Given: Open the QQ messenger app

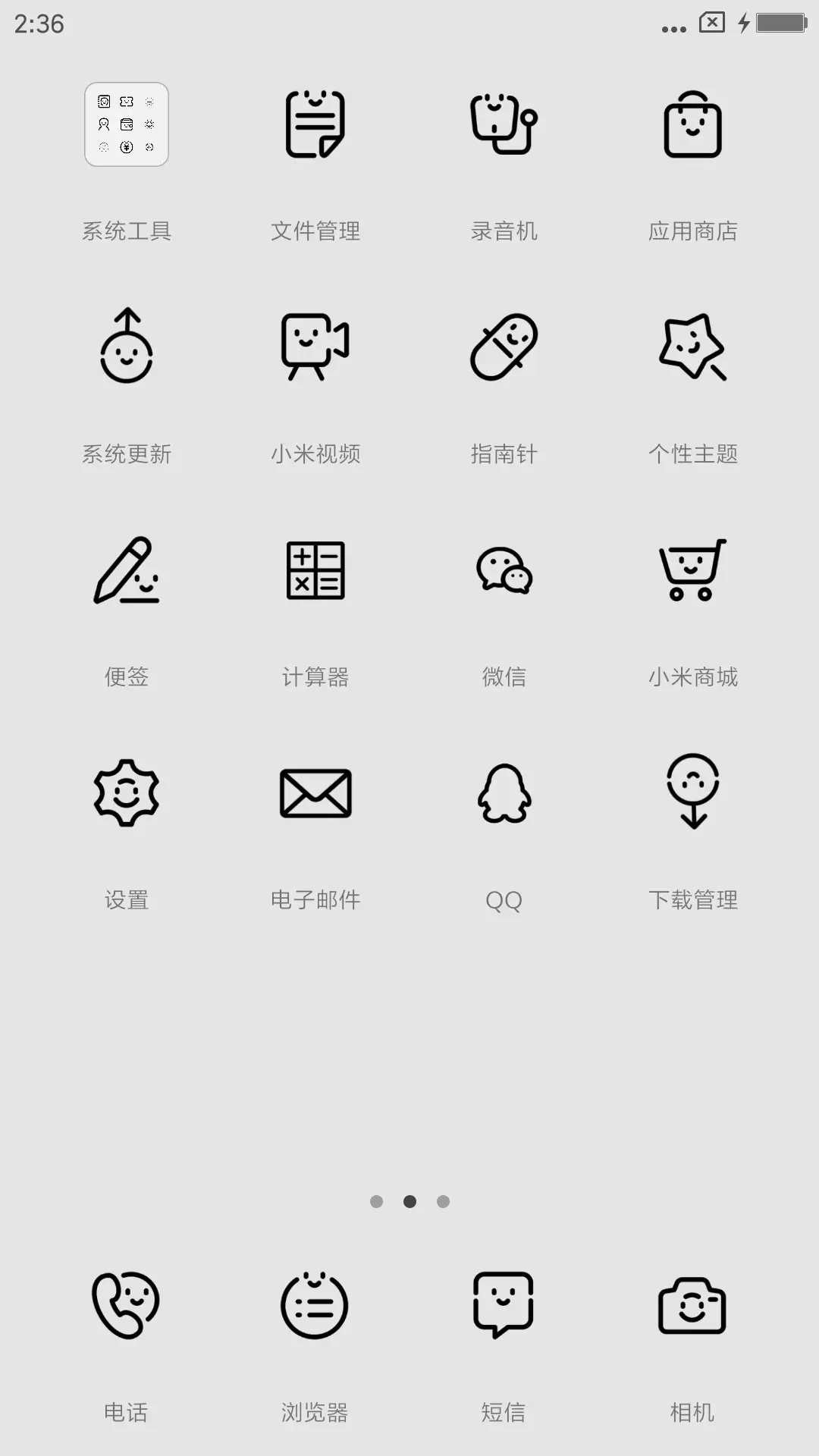Looking at the screenshot, I should point(504,792).
